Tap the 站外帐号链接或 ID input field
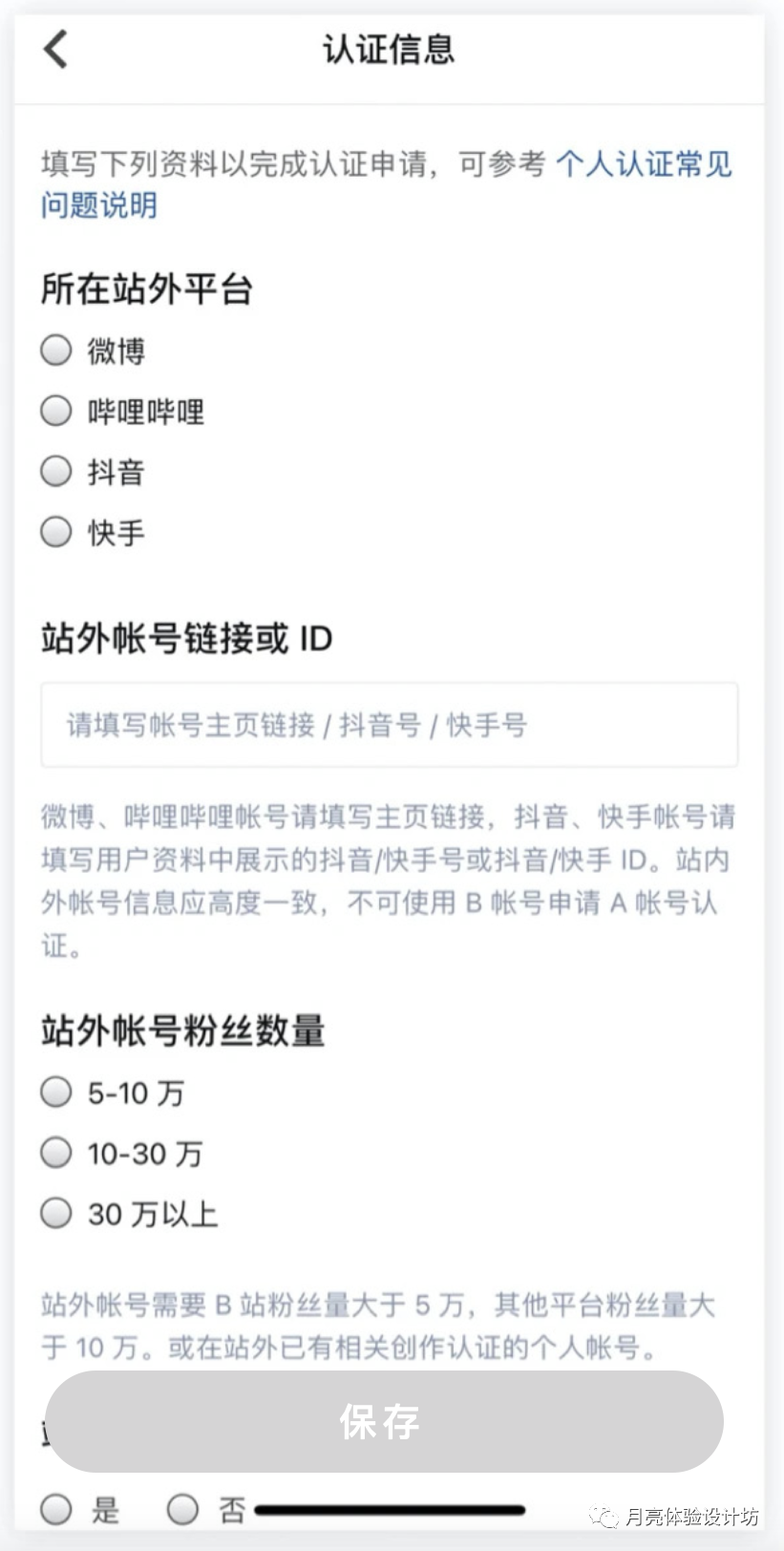 pos(389,725)
